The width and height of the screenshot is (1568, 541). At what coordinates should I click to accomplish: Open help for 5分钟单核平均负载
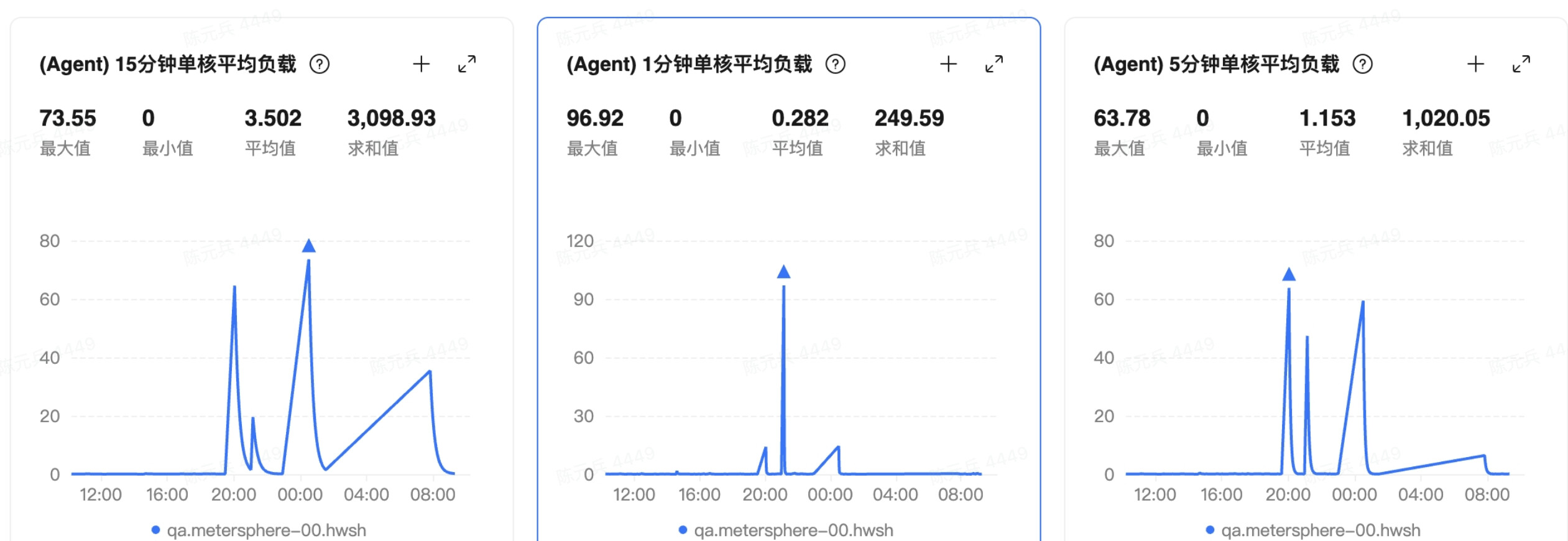[x=1362, y=64]
